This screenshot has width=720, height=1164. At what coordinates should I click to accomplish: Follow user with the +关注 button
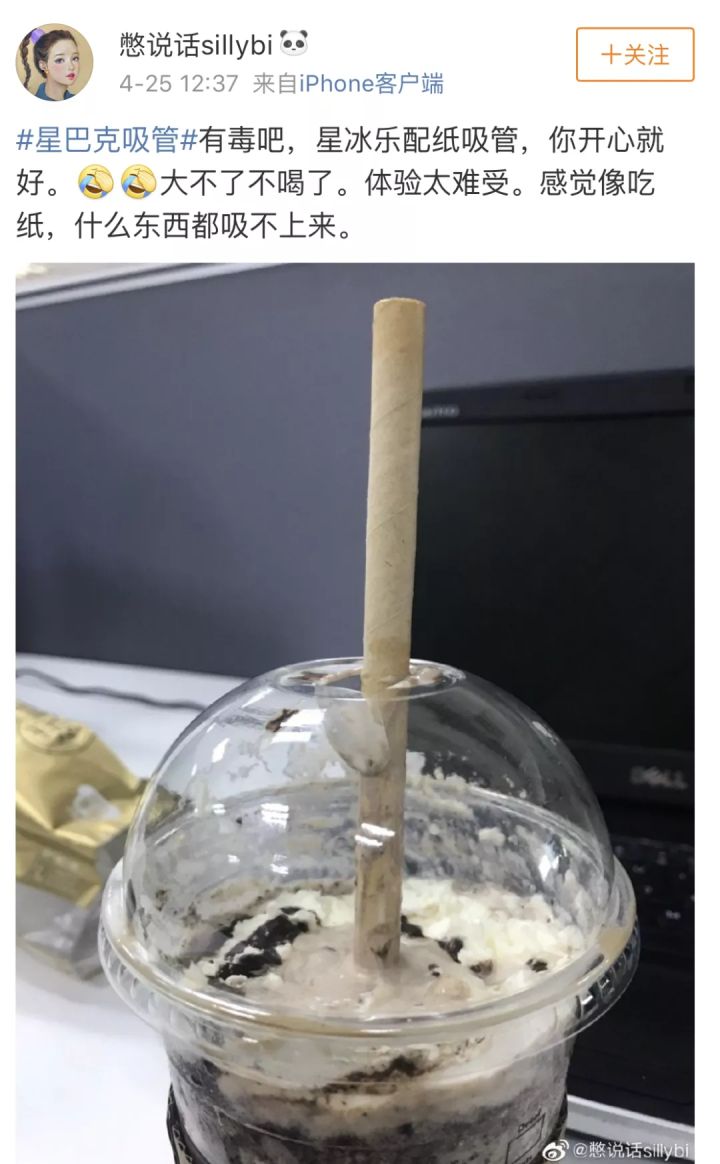634,55
